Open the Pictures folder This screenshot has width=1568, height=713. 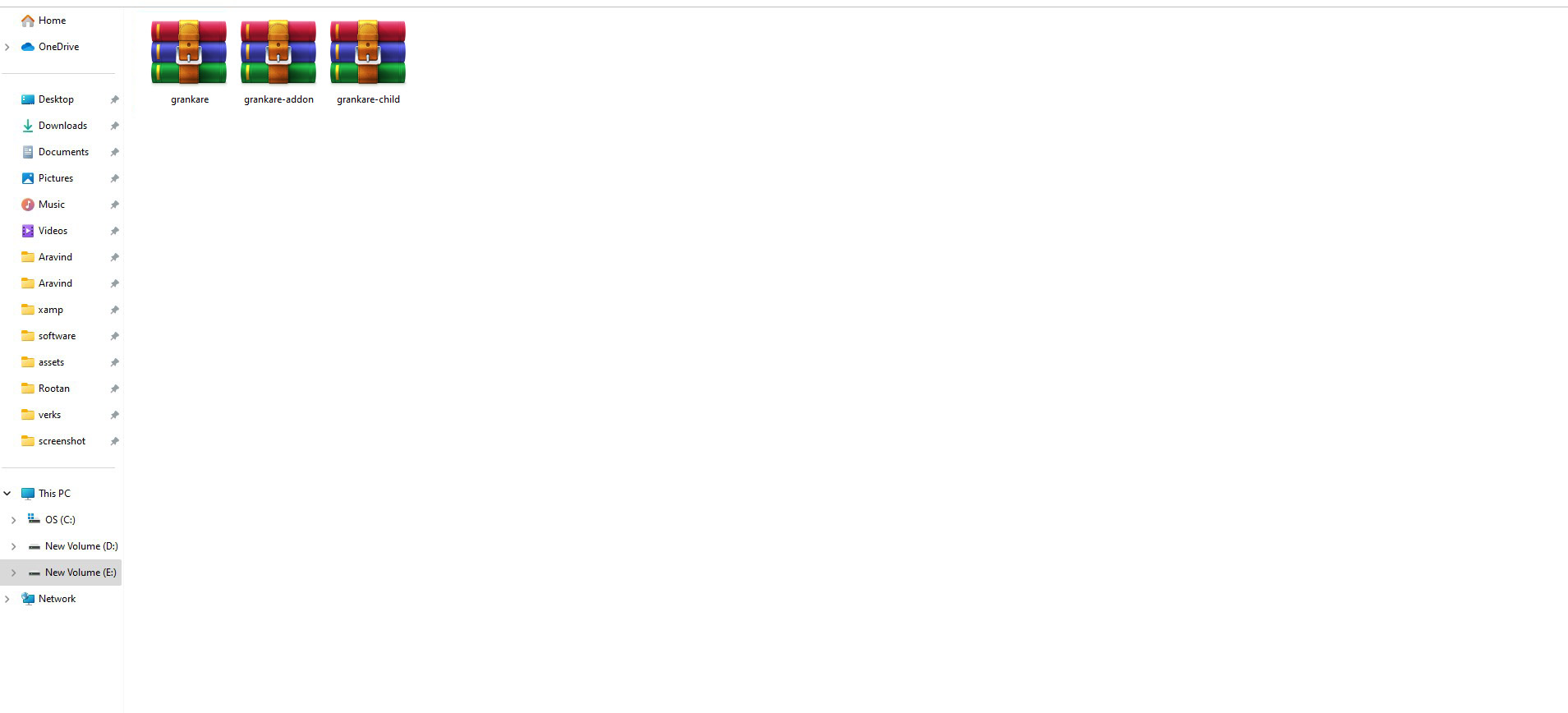56,178
